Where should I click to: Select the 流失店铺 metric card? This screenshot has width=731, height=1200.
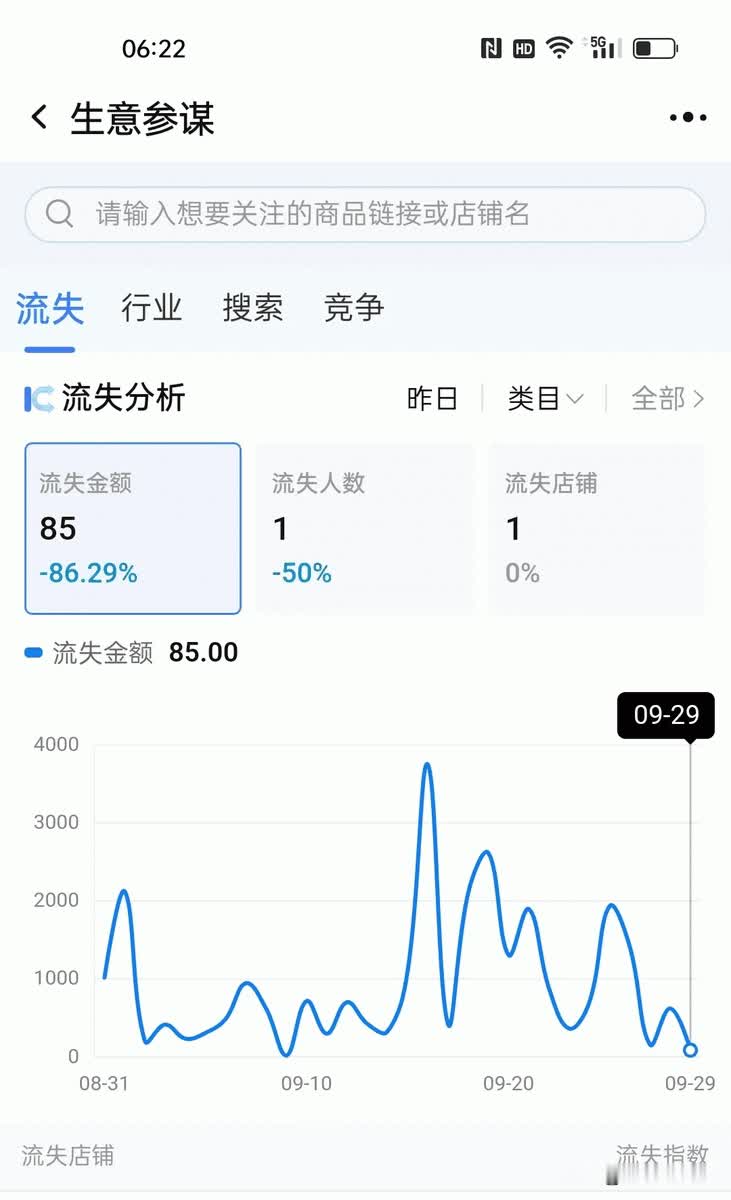597,528
